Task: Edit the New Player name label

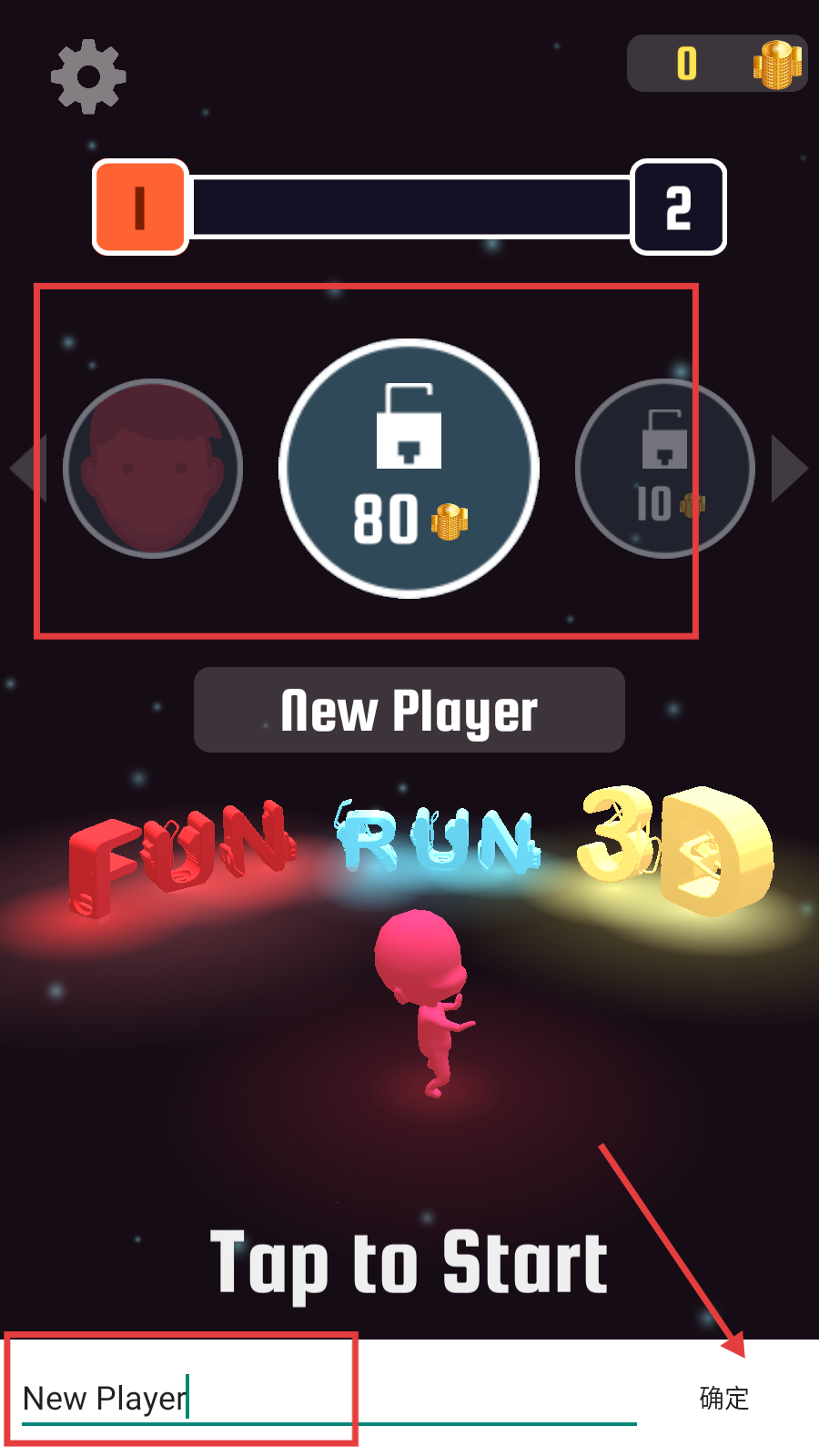Action: 409,710
